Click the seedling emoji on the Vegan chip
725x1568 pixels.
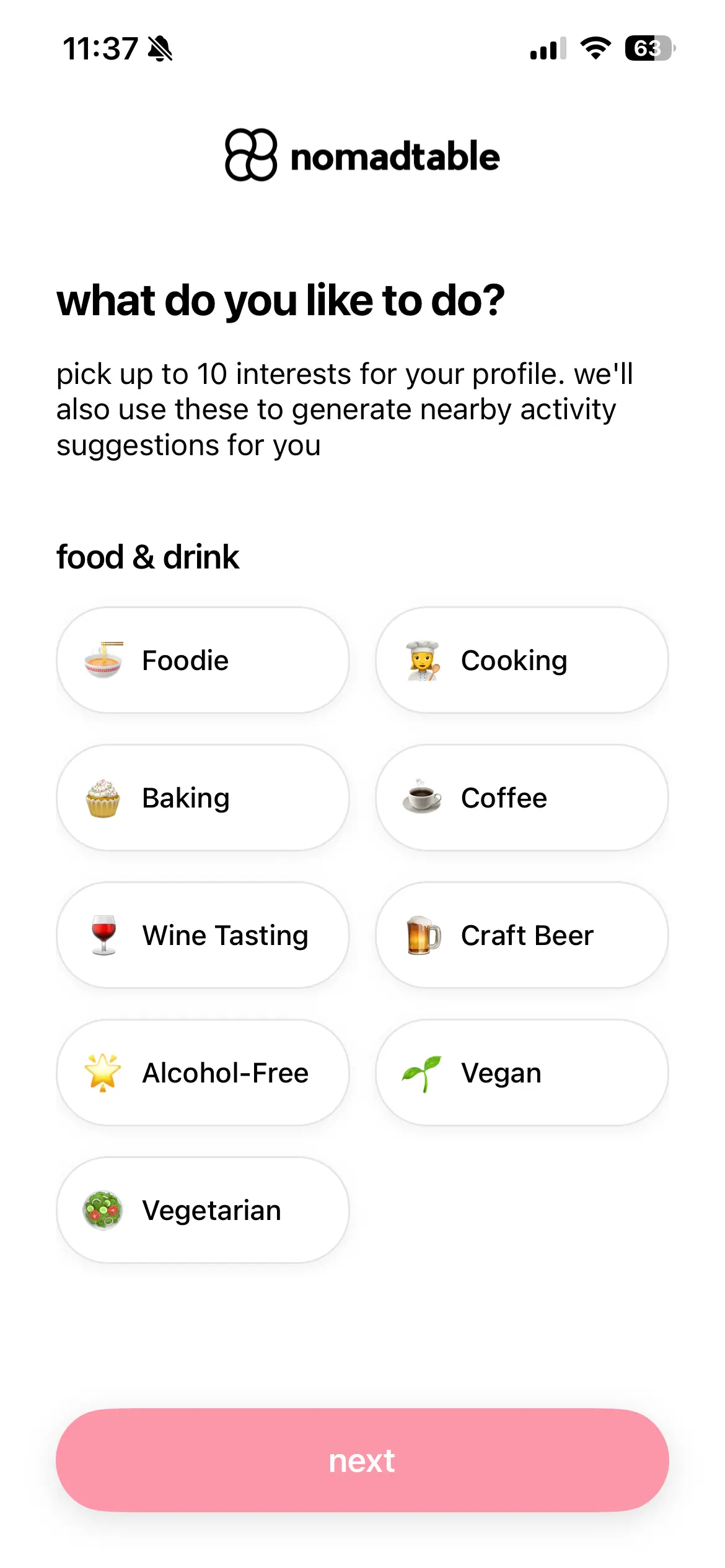point(422,1073)
